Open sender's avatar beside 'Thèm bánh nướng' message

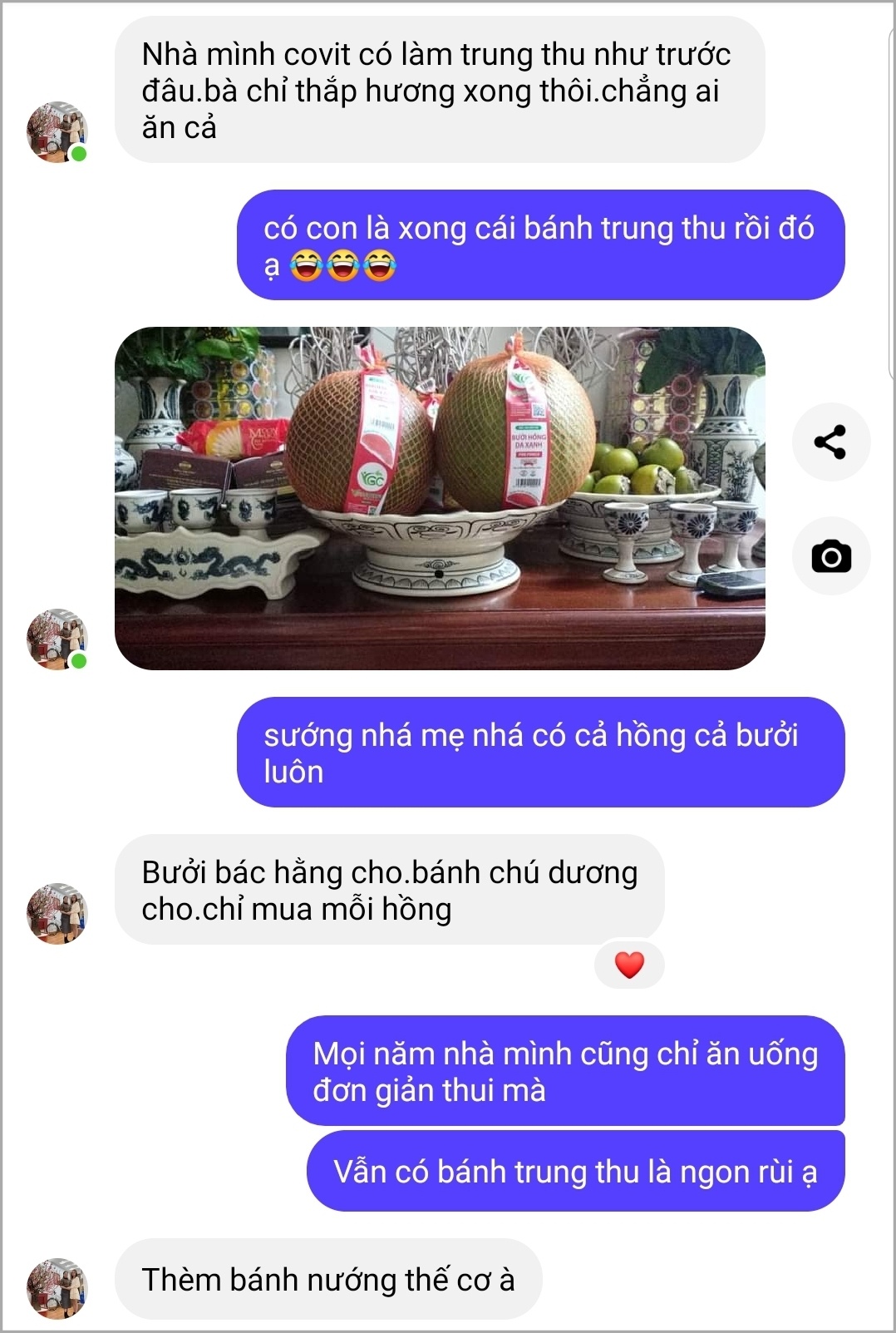57,1287
